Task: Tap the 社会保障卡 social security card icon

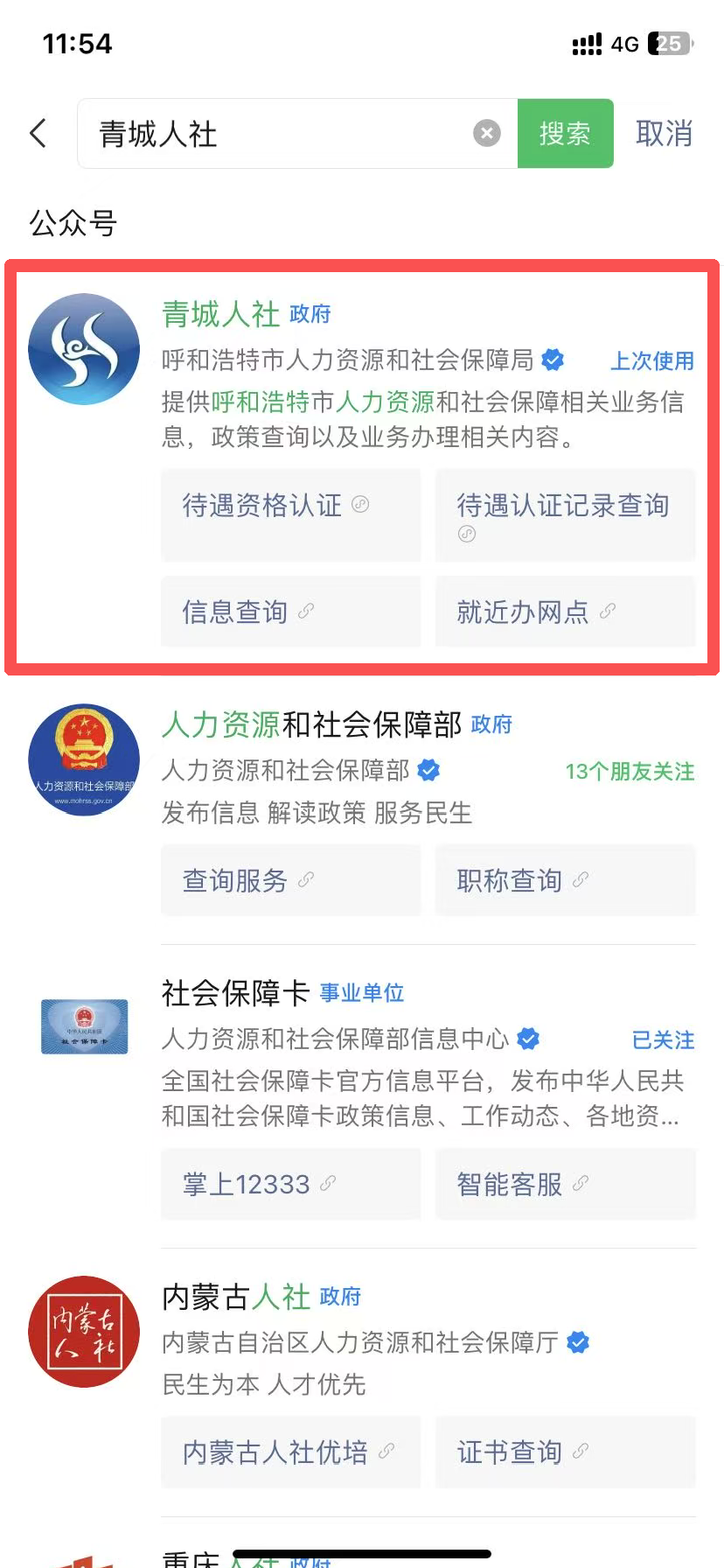Action: (x=83, y=1027)
